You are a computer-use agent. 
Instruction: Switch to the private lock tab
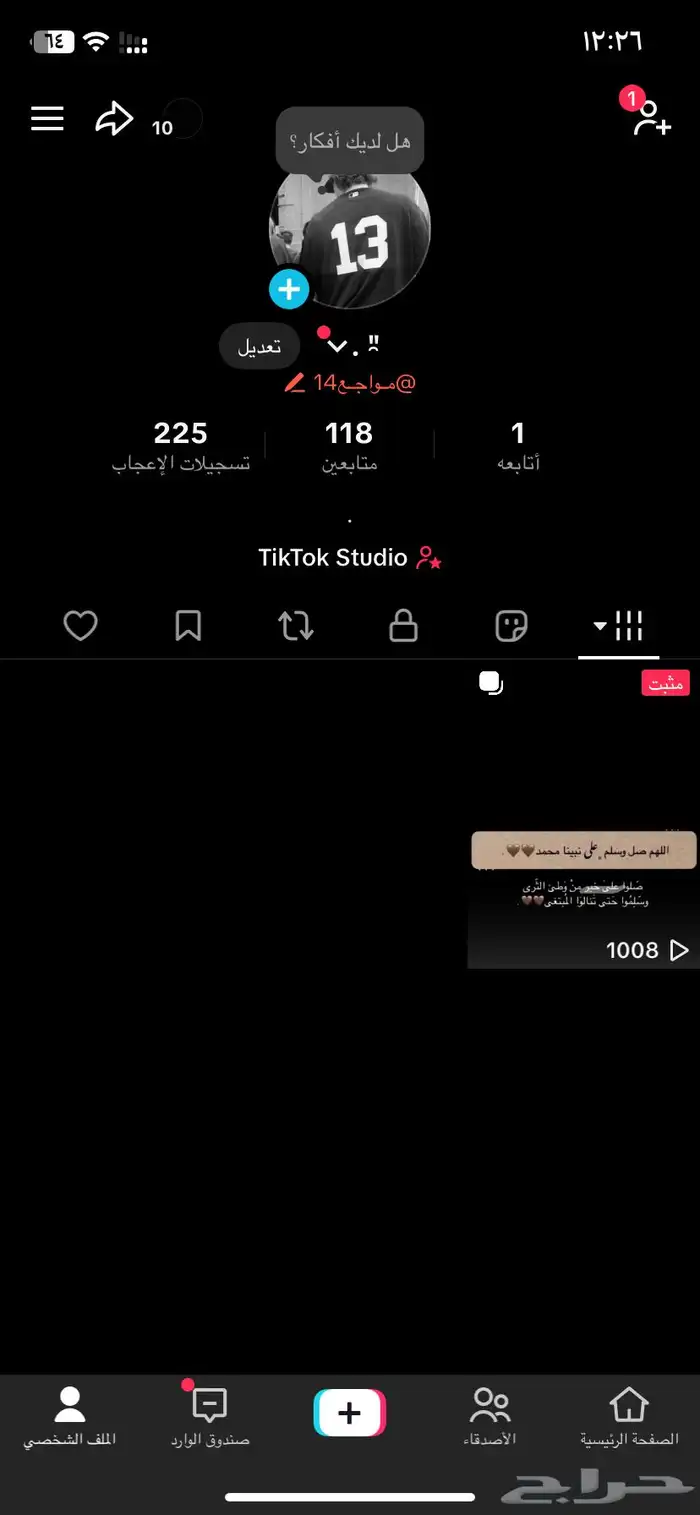pyautogui.click(x=403, y=626)
